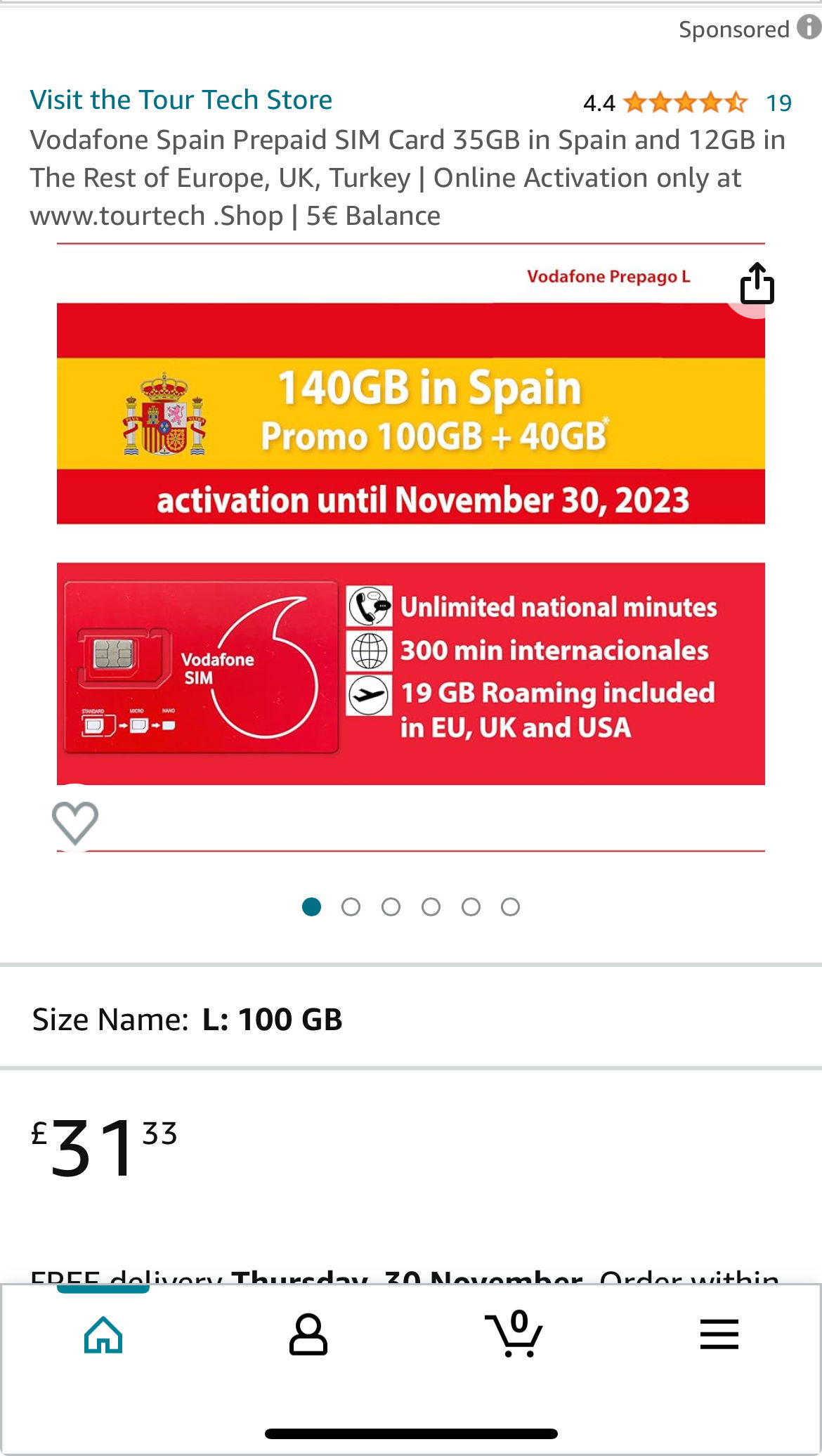Viewport: 822px width, 1456px height.
Task: Go to the Home tab
Action: pos(103,1334)
